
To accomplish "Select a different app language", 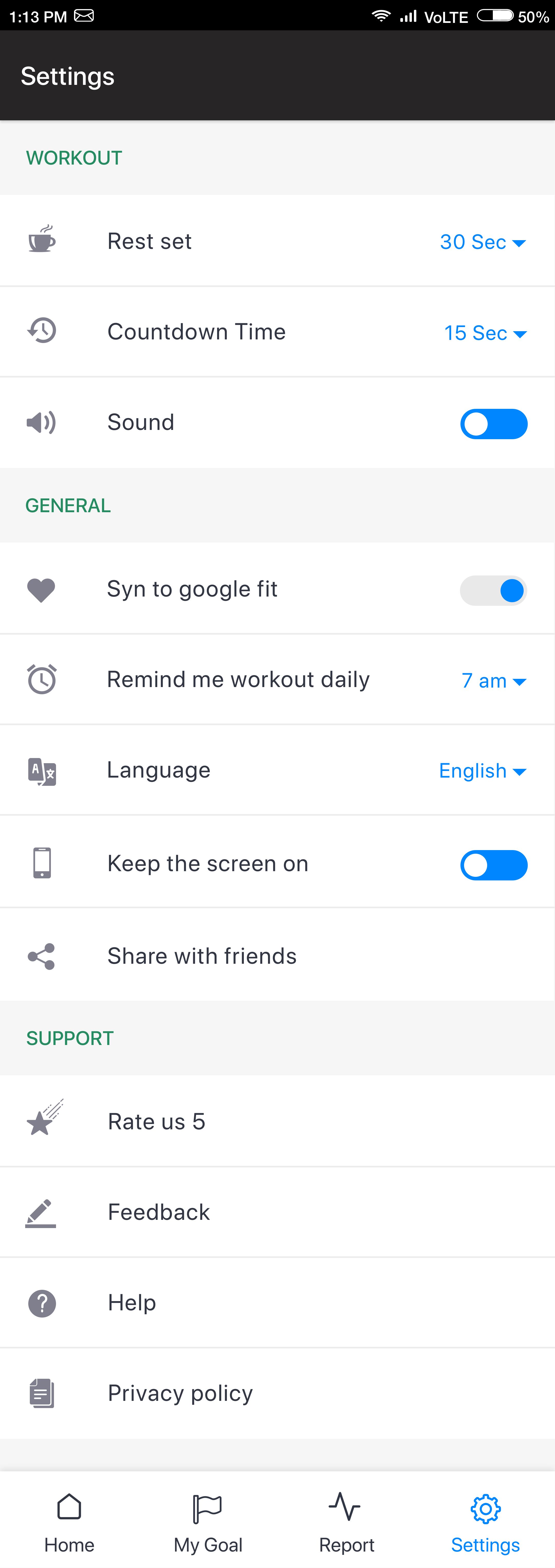I will coord(482,771).
